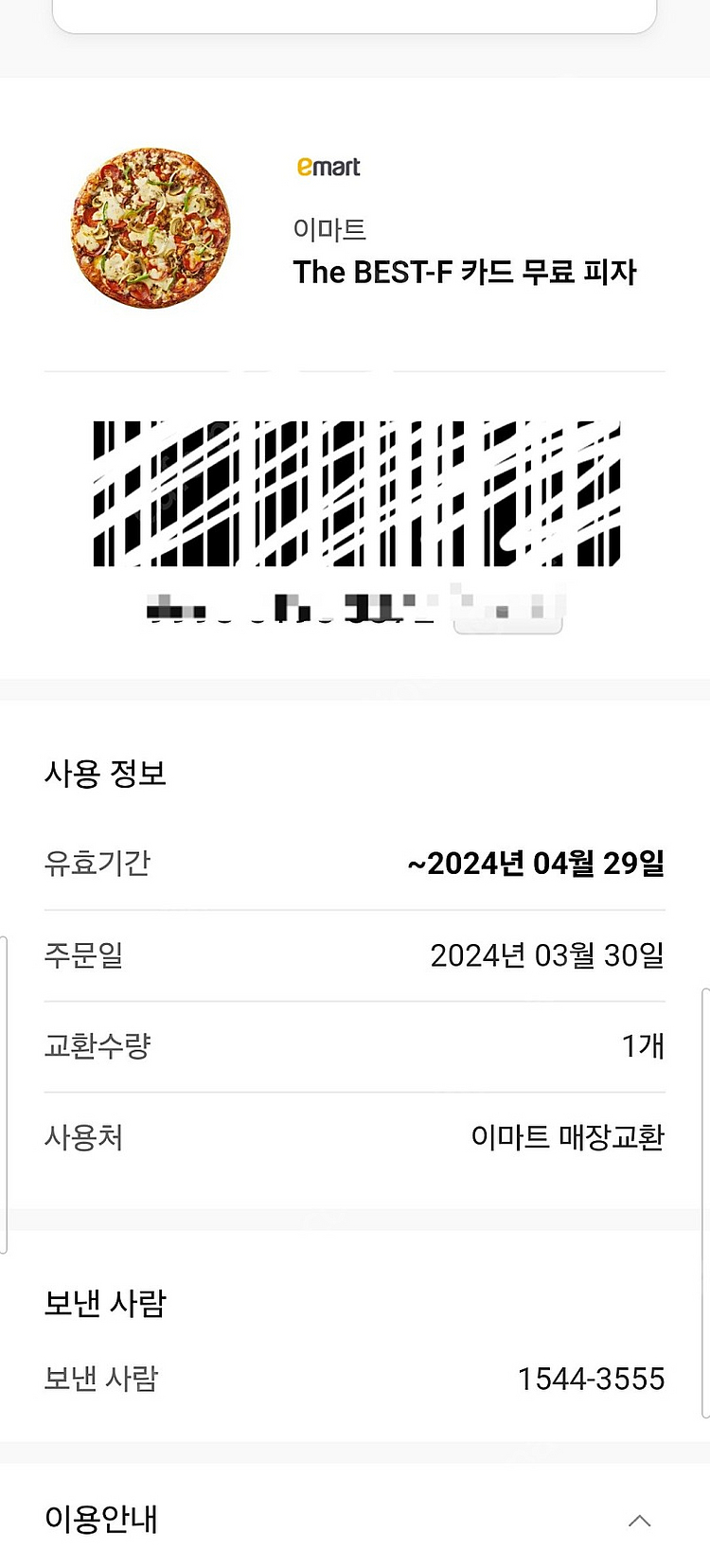Open The BEST-F 카드 무료 피자 product
This screenshot has height=1568, width=710.
(464, 273)
